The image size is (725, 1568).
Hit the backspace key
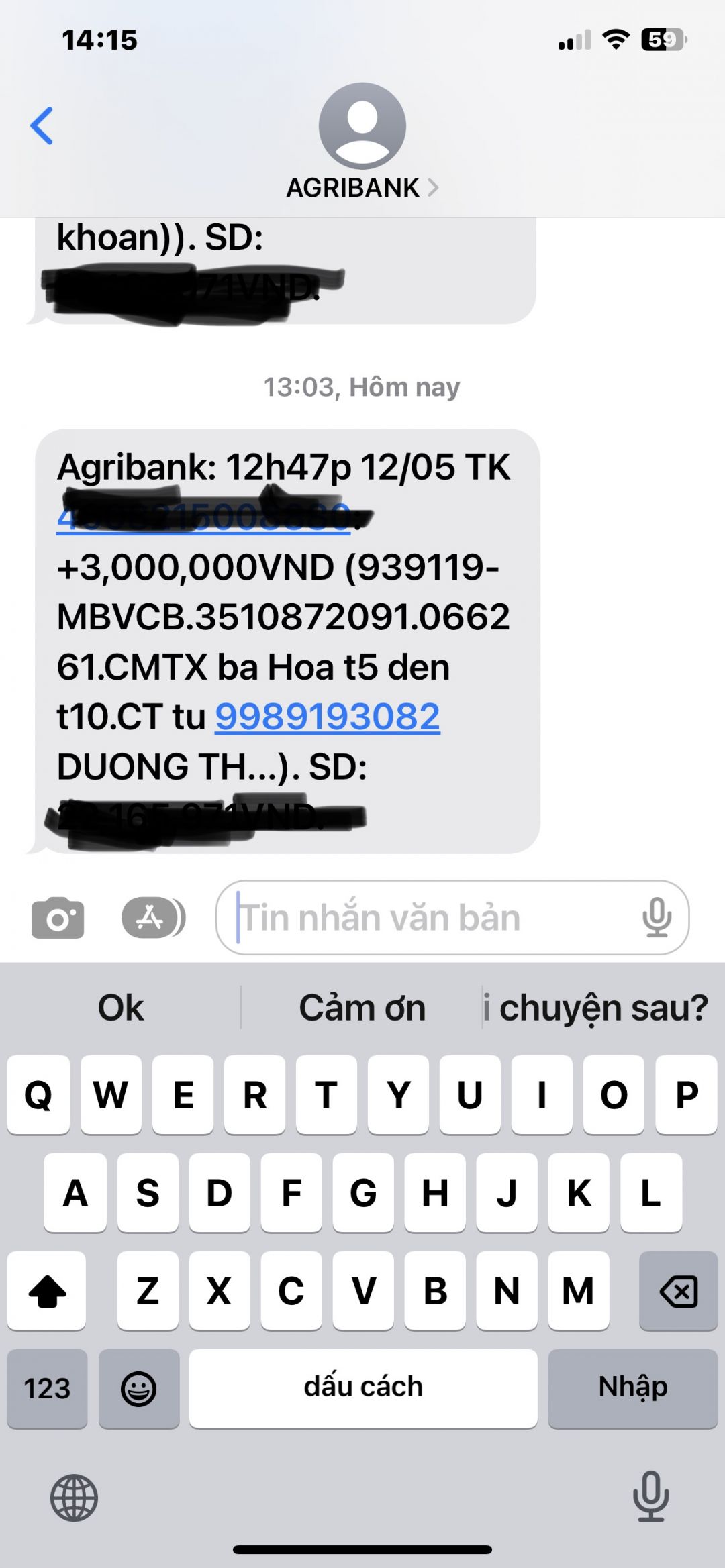click(x=678, y=1291)
